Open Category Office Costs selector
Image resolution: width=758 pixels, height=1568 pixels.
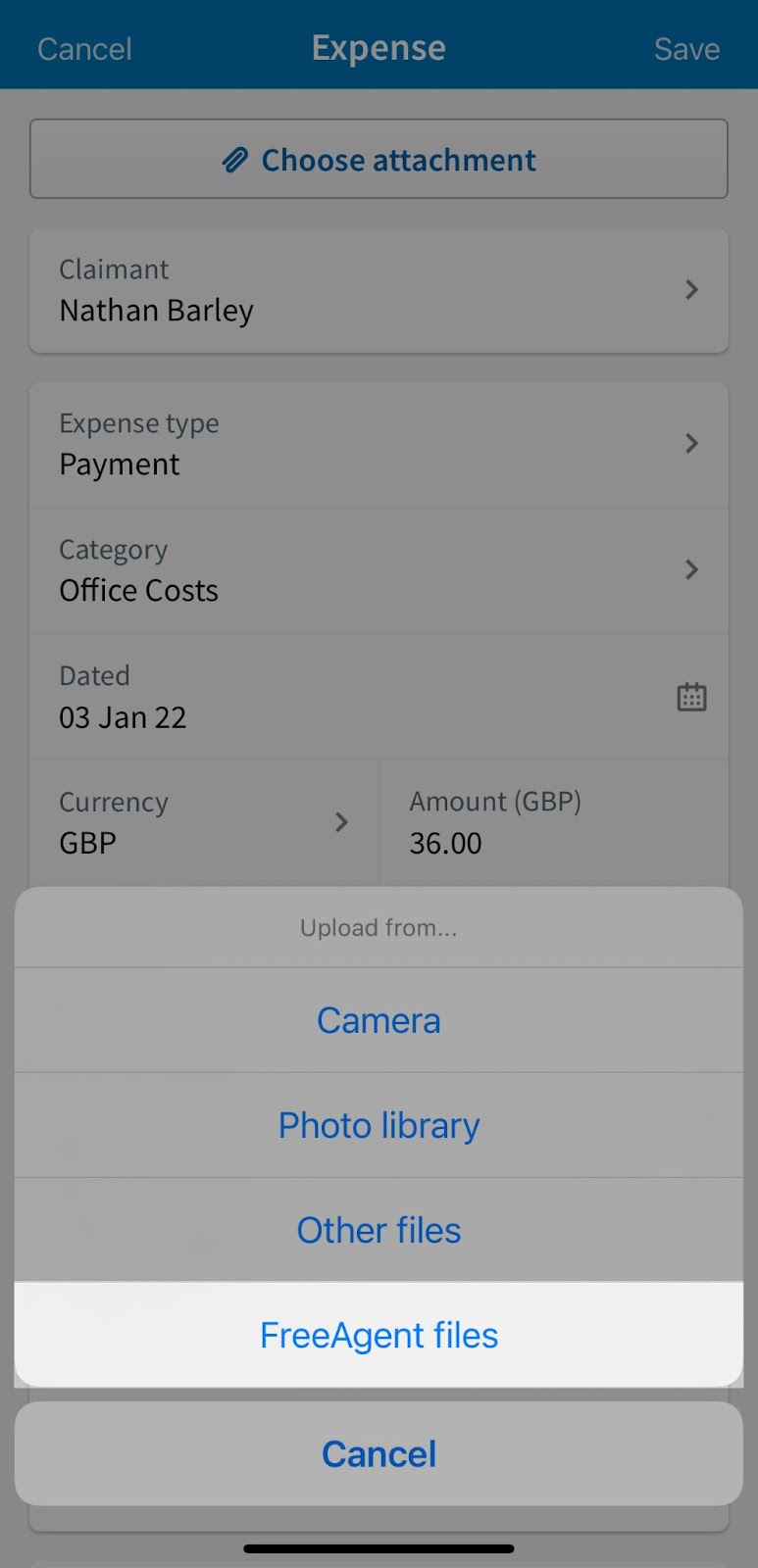(379, 570)
